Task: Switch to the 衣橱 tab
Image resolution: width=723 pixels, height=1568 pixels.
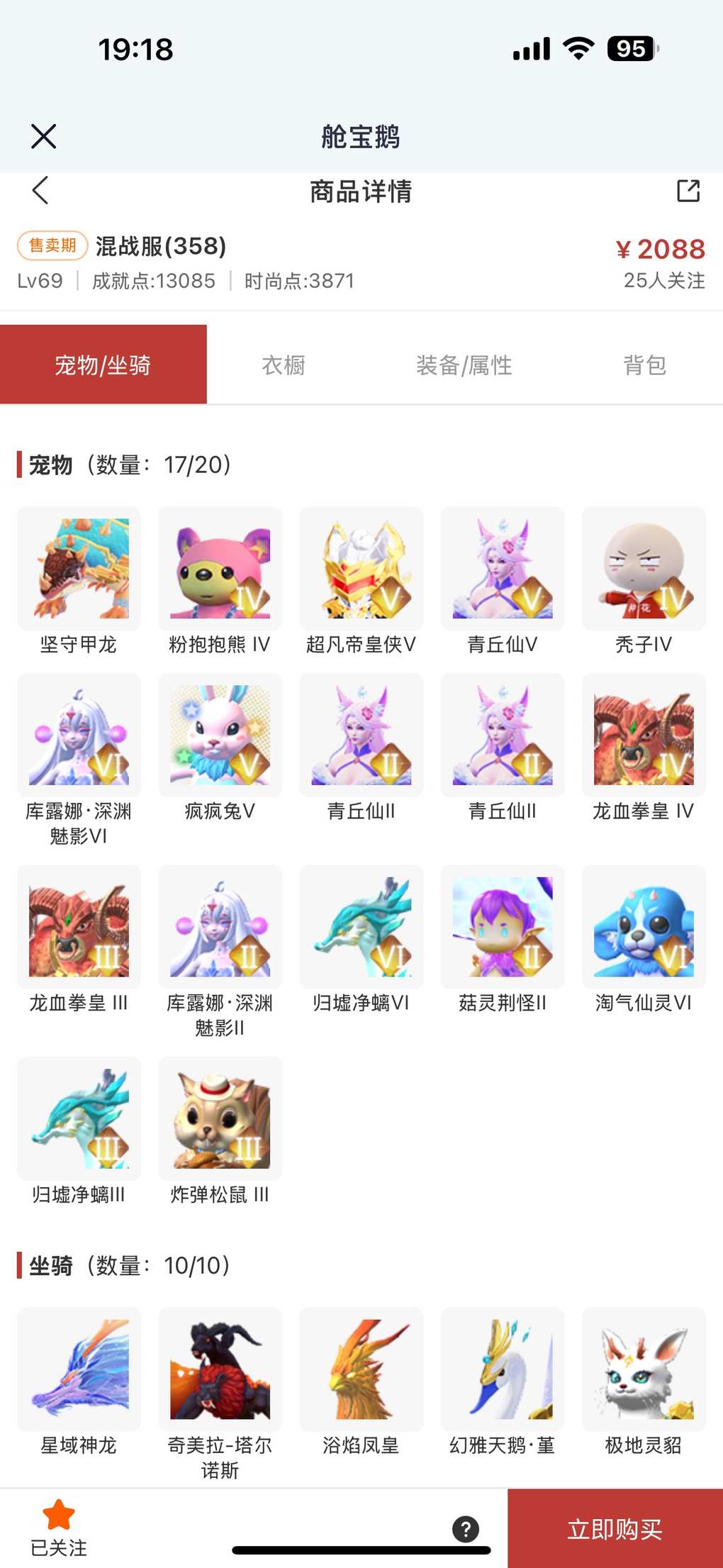Action: tap(284, 365)
